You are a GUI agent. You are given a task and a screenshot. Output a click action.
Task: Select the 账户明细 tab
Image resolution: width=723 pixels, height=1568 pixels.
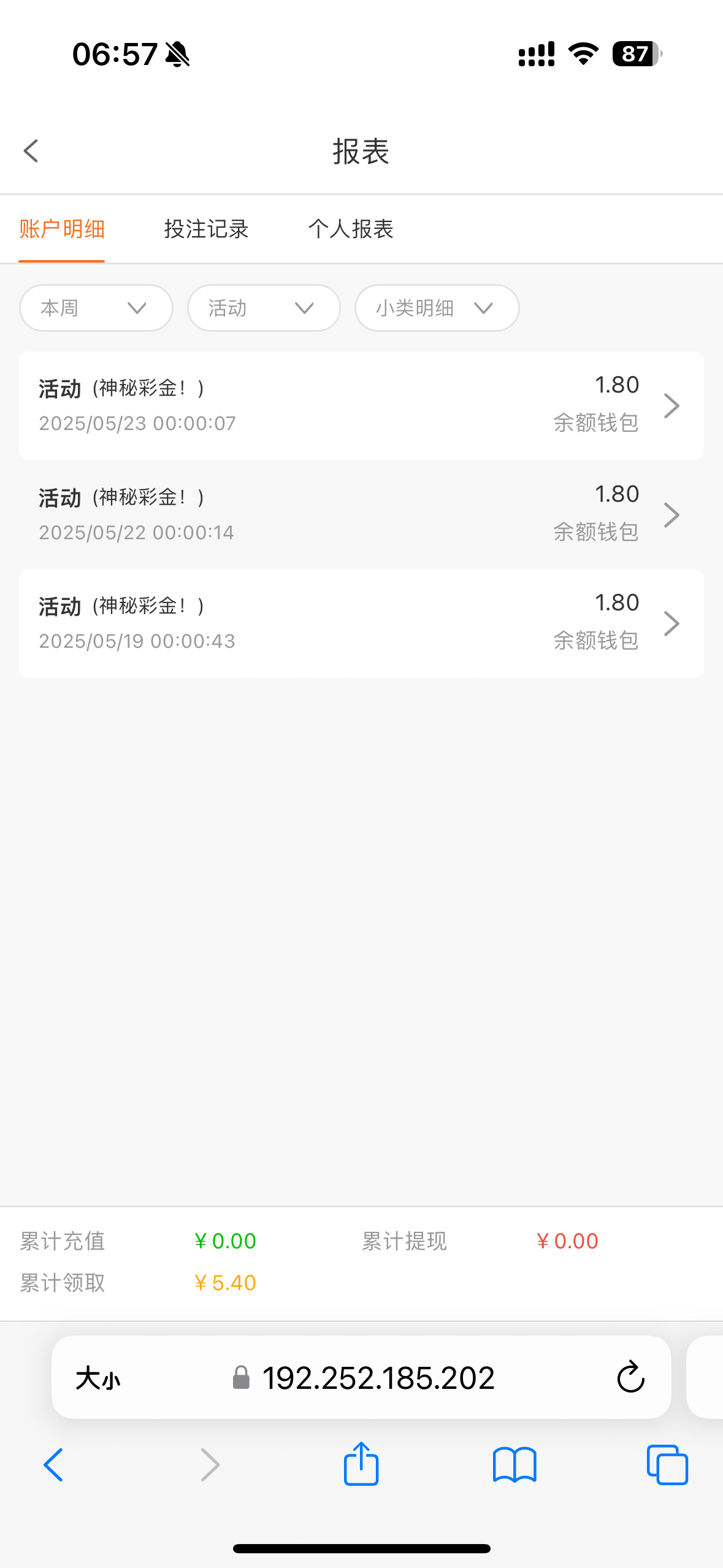[62, 229]
